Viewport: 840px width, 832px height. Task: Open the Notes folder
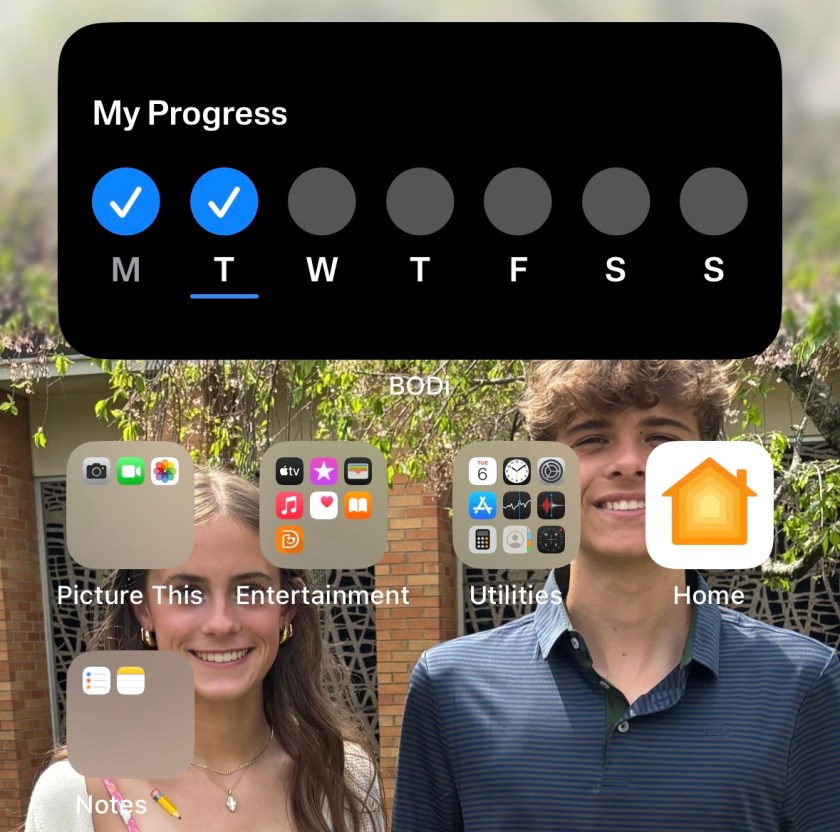pyautogui.click(x=130, y=715)
